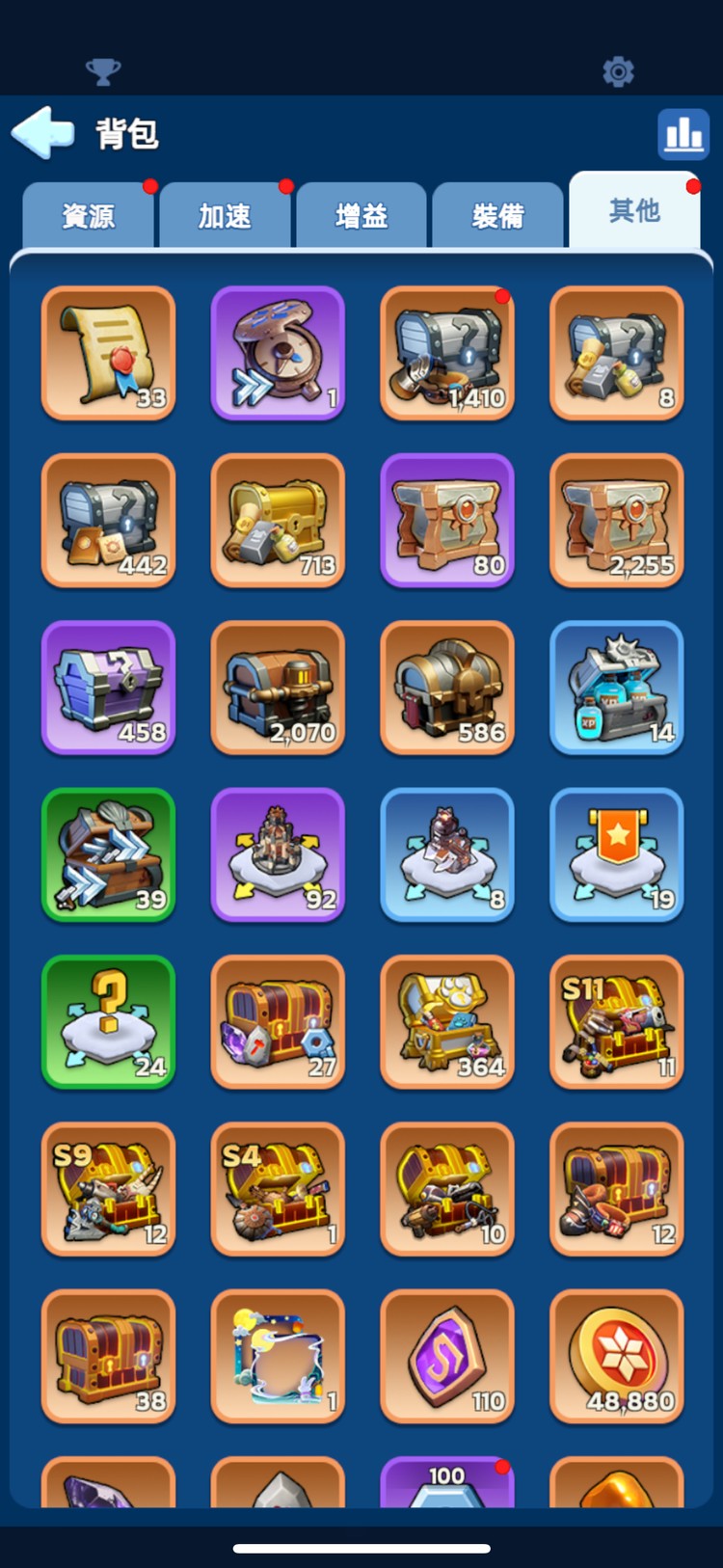
Task: Pick the green speedup chest with 39
Action: click(x=109, y=855)
